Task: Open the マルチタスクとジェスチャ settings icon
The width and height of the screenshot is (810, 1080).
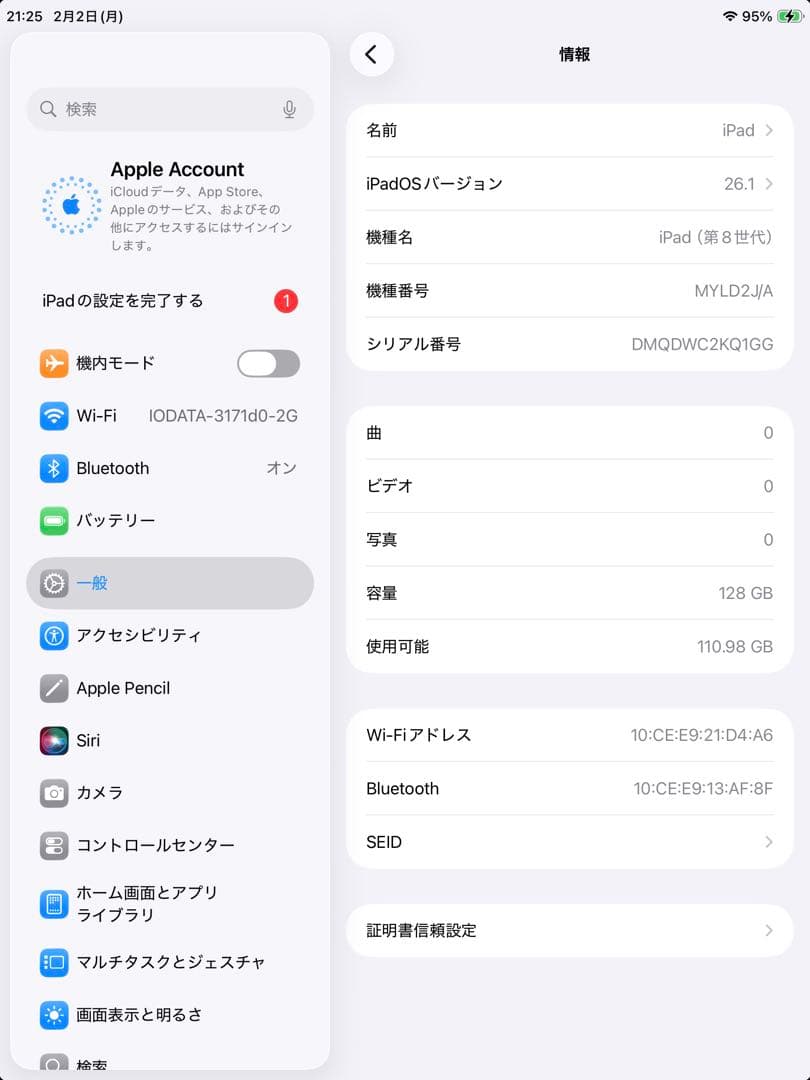Action: (x=53, y=963)
